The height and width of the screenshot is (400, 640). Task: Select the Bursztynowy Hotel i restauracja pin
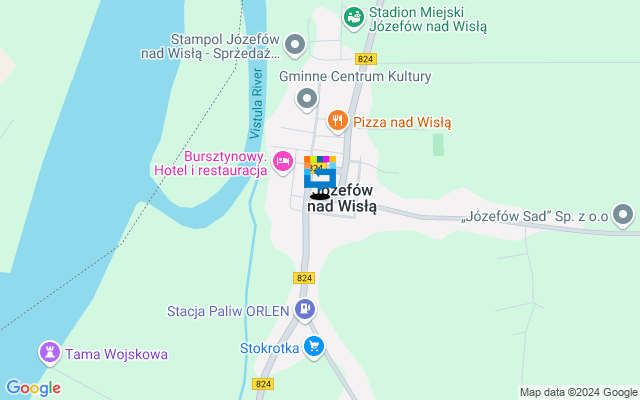tap(283, 160)
